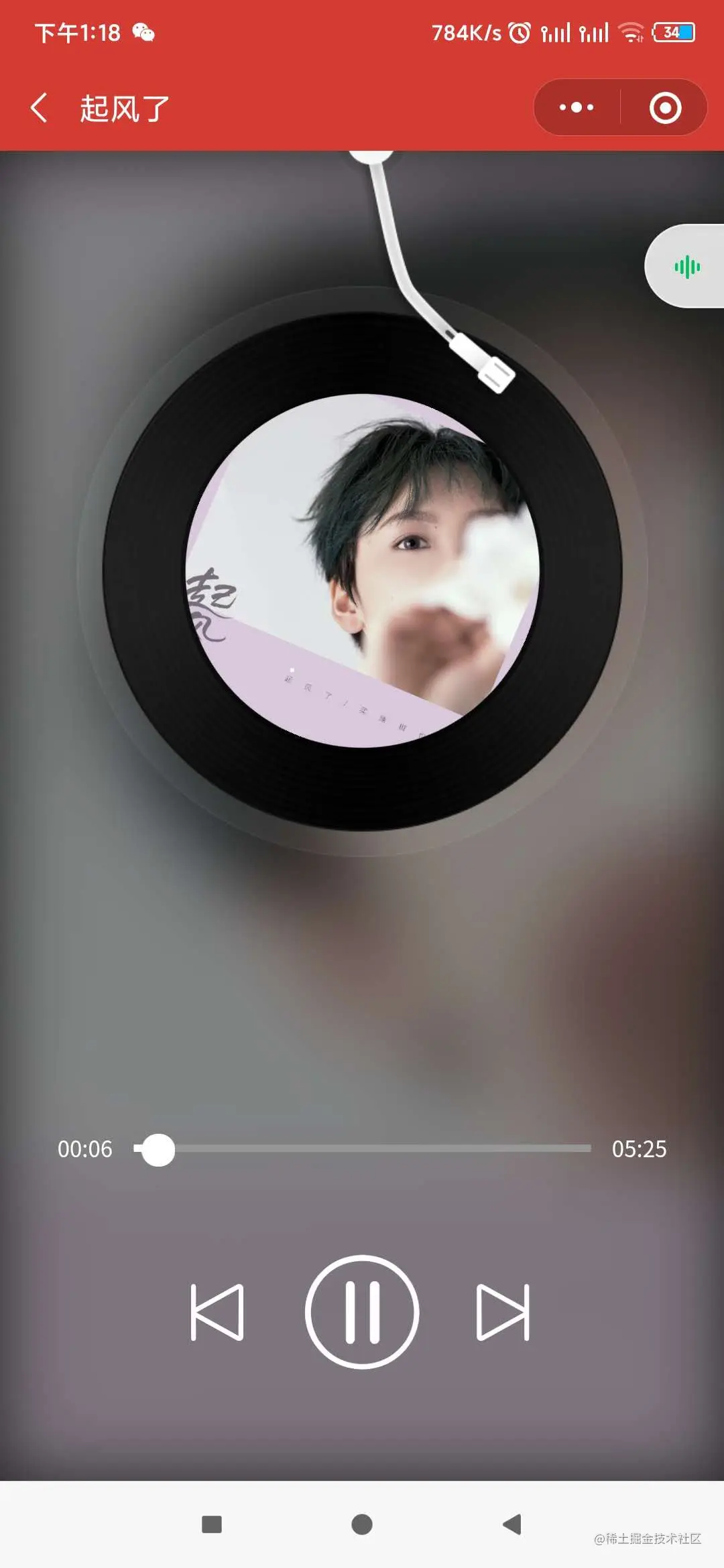Open the floating green audio wave button
Viewport: 724px width, 1568px height.
tap(687, 267)
